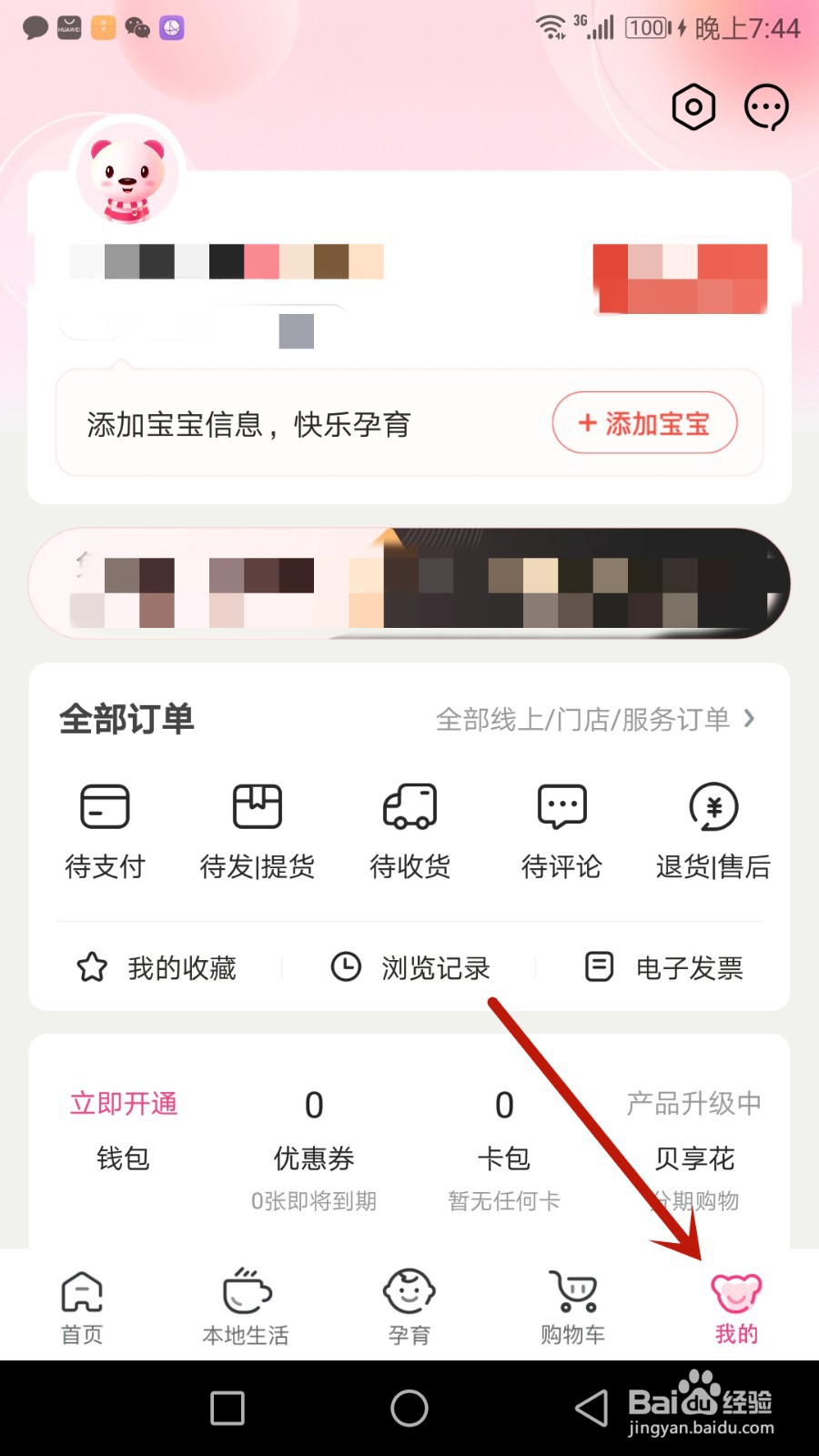Expand 全部线上/门店/服务订单 order list

(596, 719)
